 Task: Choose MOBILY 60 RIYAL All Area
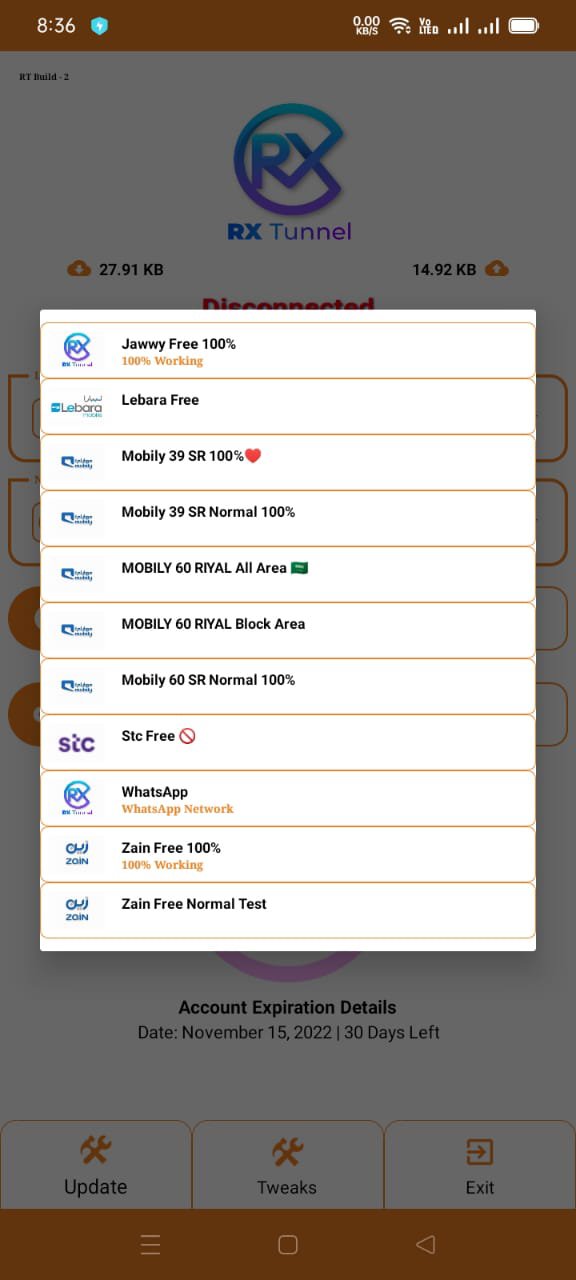tap(288, 574)
